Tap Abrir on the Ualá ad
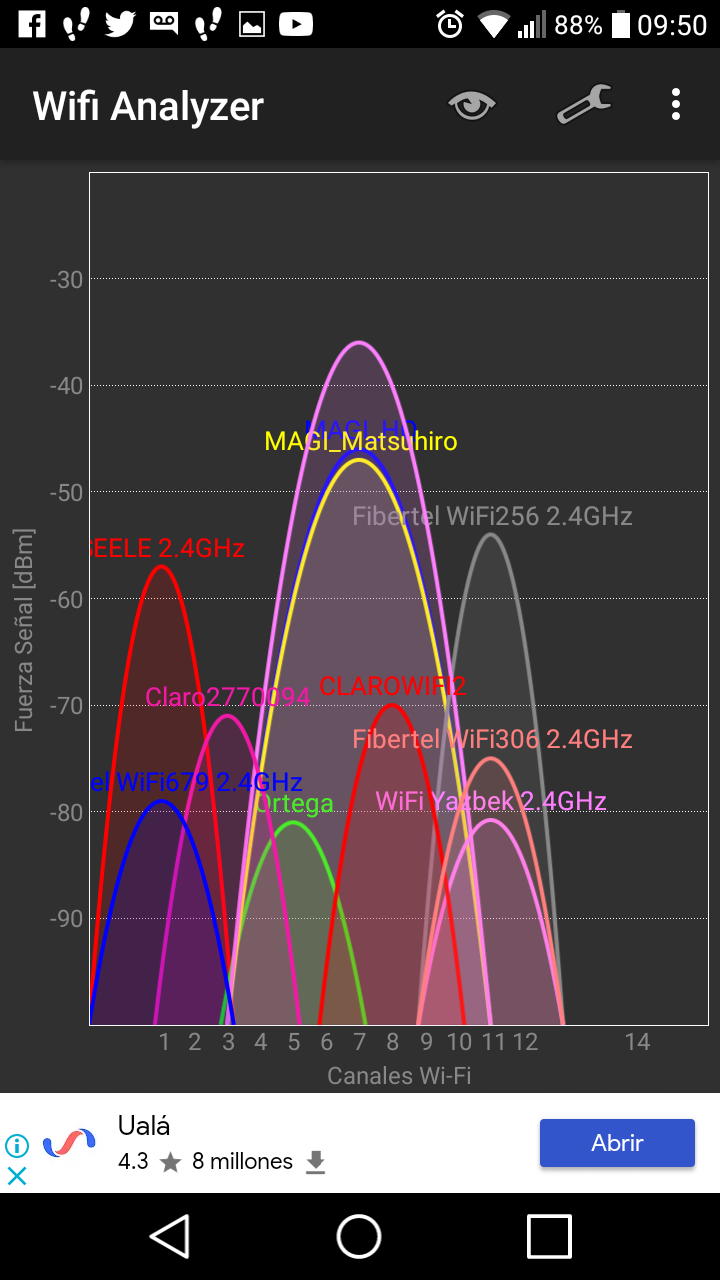The width and height of the screenshot is (720, 1280). click(617, 1143)
